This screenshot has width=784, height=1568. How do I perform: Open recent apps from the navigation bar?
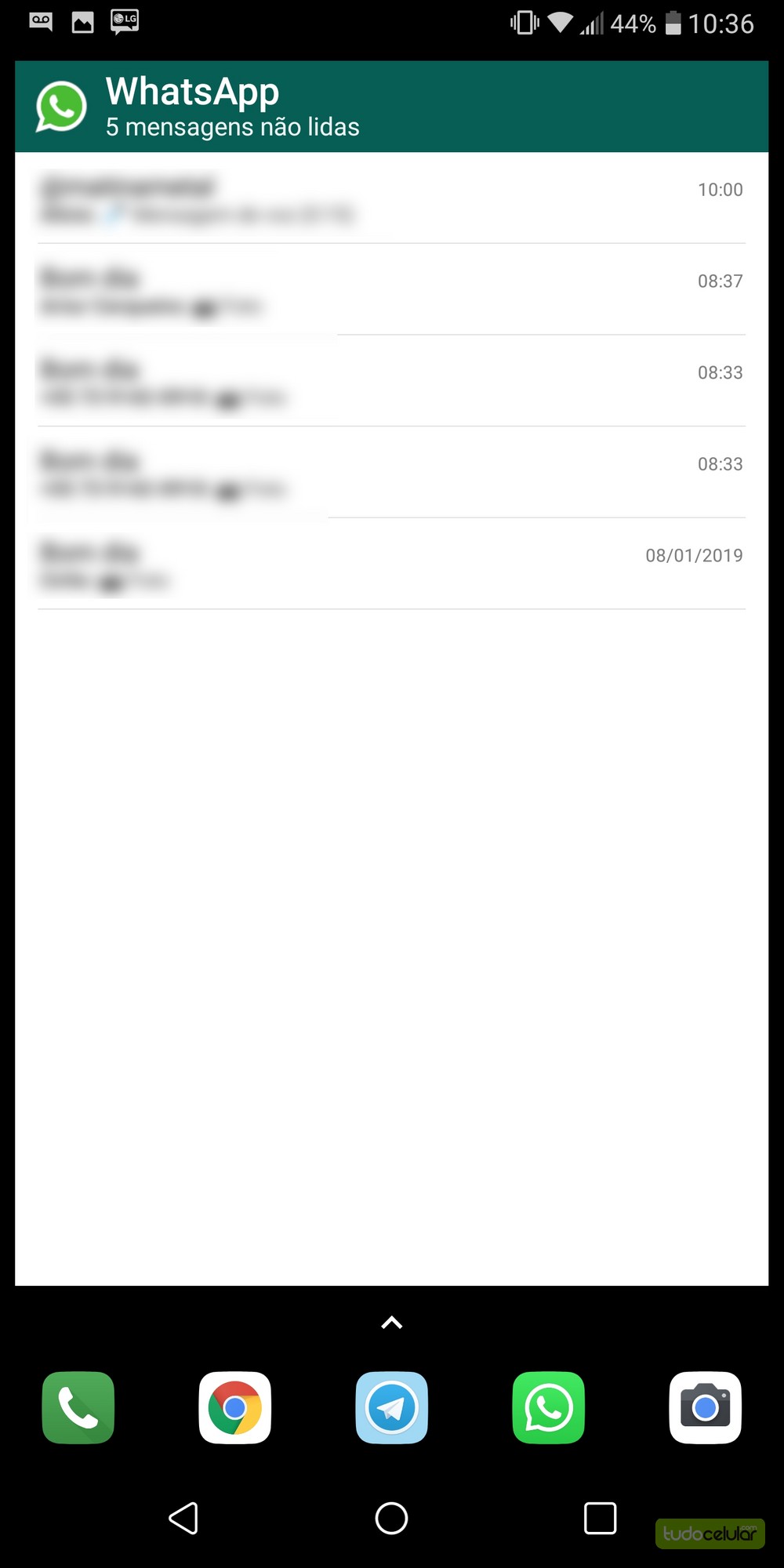tap(600, 1519)
